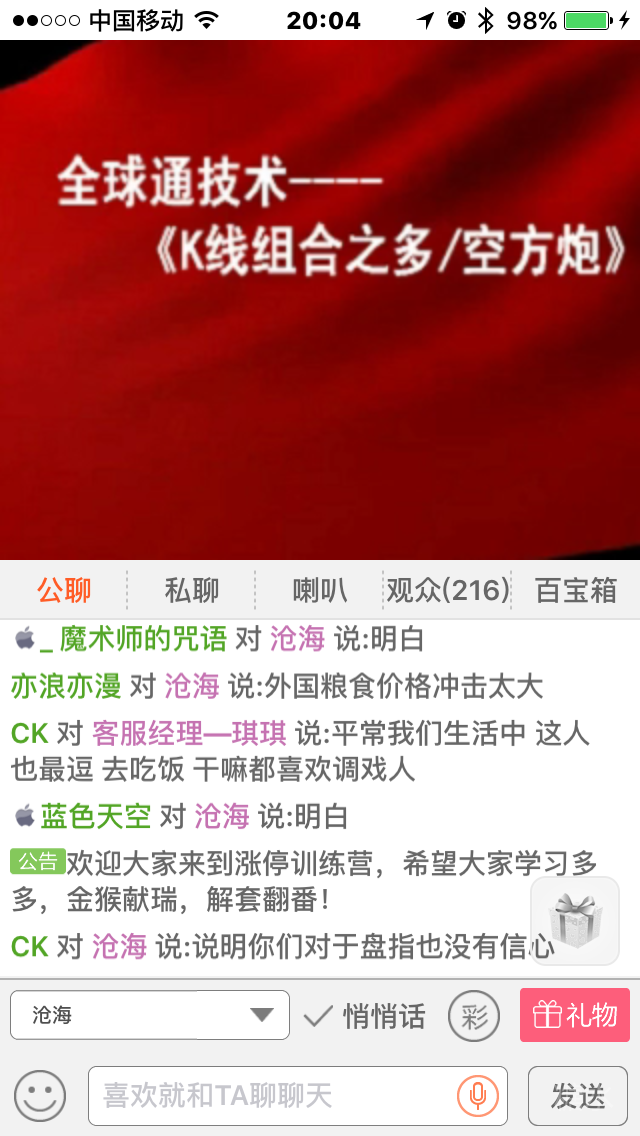Open the 百宝箱 tab
The image size is (640, 1136).
pyautogui.click(x=576, y=591)
